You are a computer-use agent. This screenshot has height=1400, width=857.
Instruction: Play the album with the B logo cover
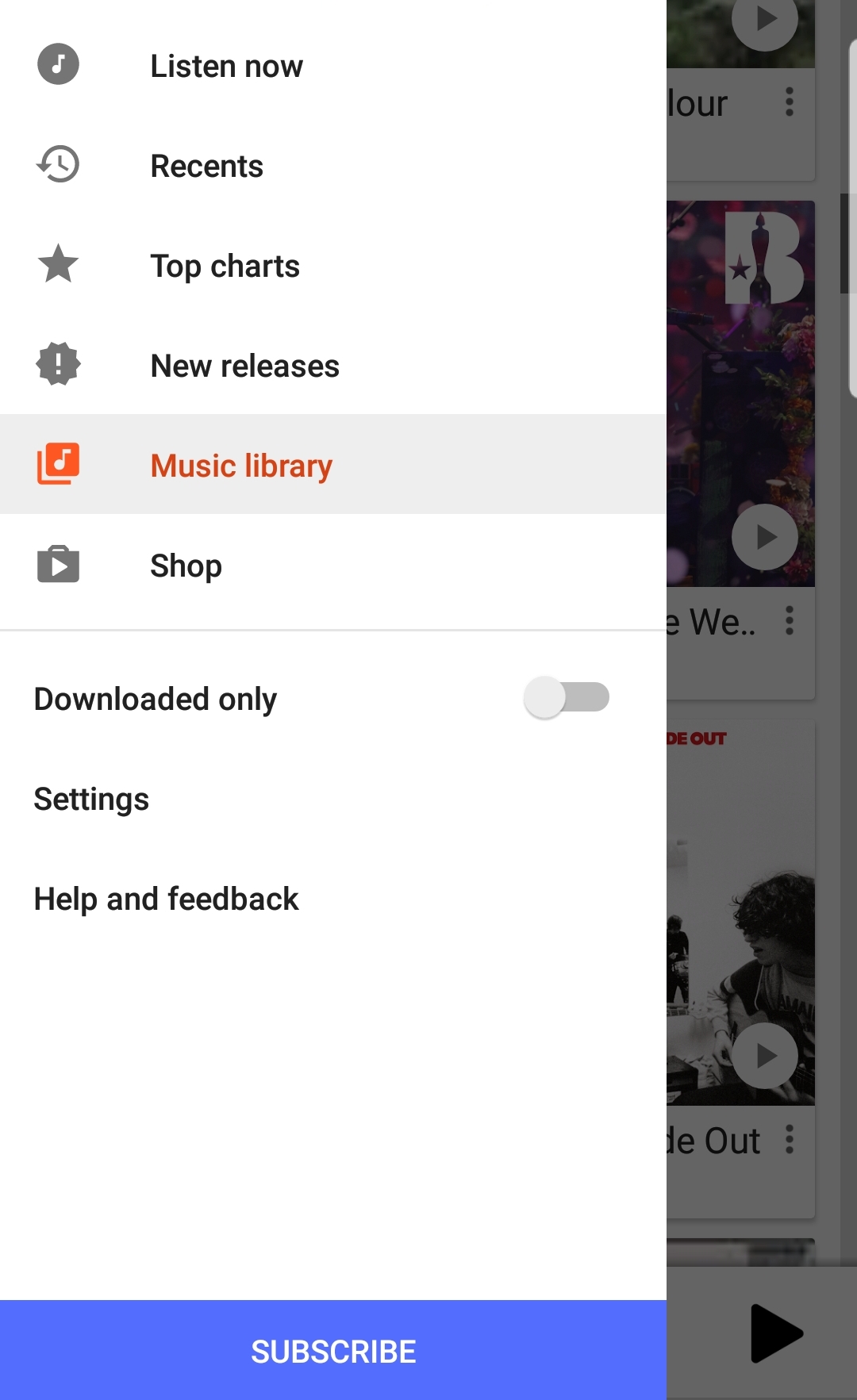point(765,537)
